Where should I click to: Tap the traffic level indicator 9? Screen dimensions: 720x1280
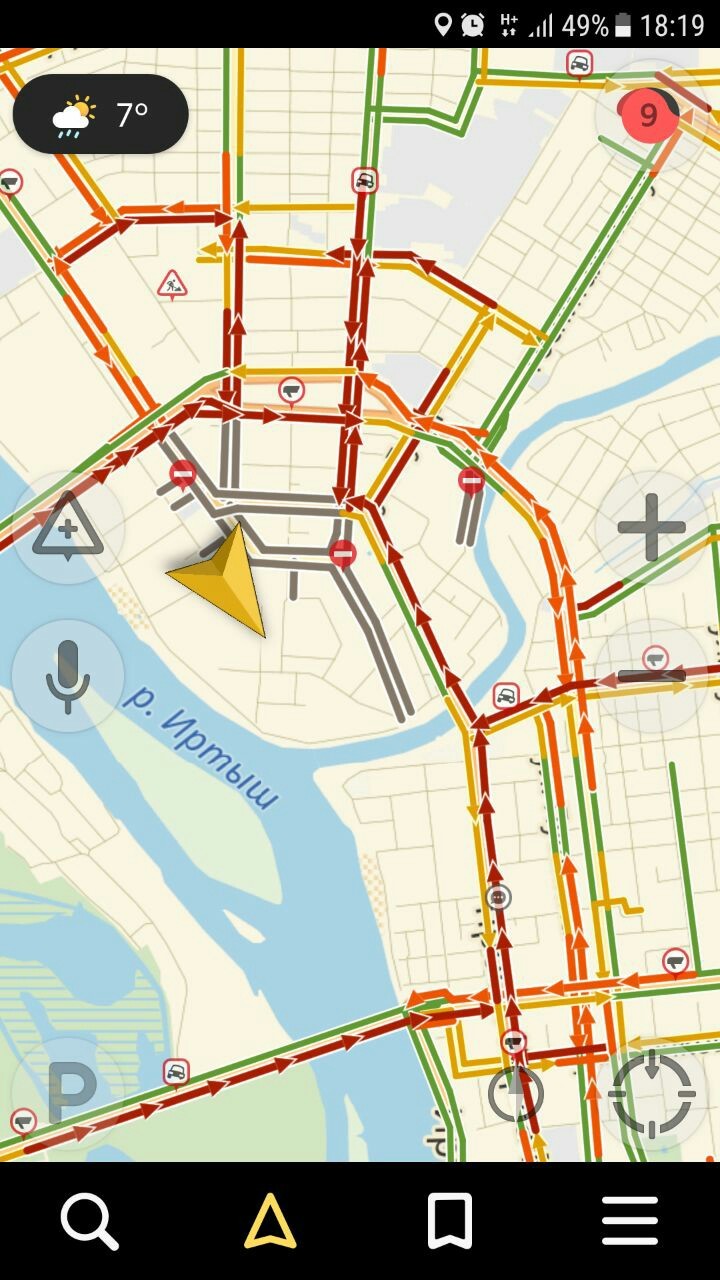(x=648, y=115)
